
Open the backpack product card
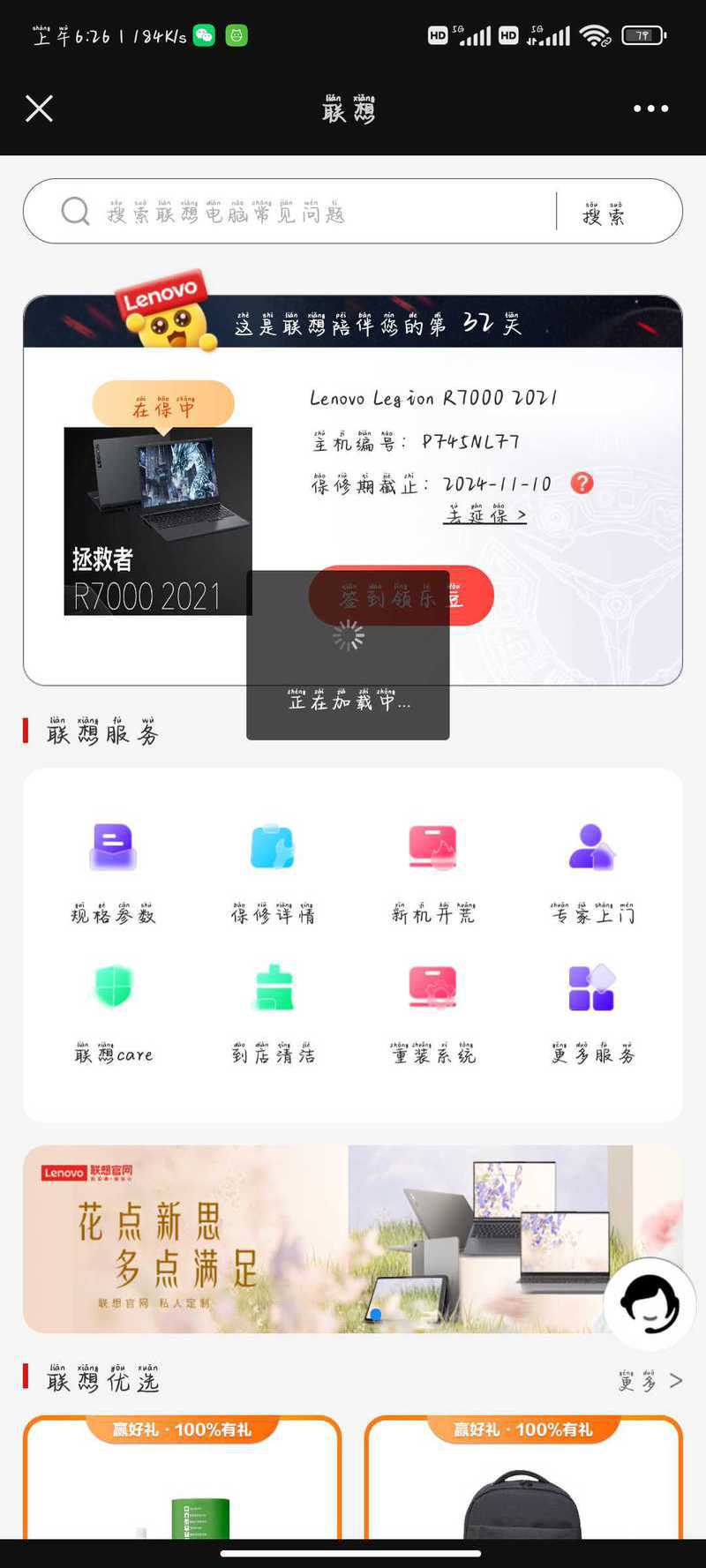pos(523,1477)
